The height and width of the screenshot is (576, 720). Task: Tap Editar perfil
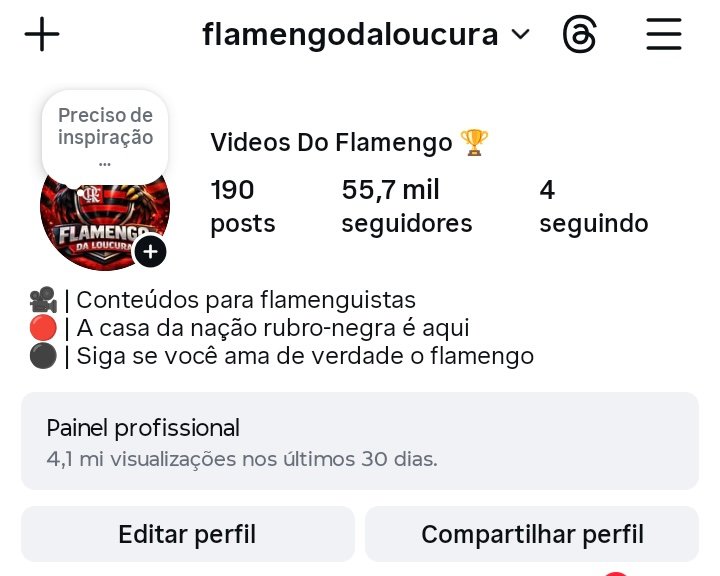click(x=187, y=534)
